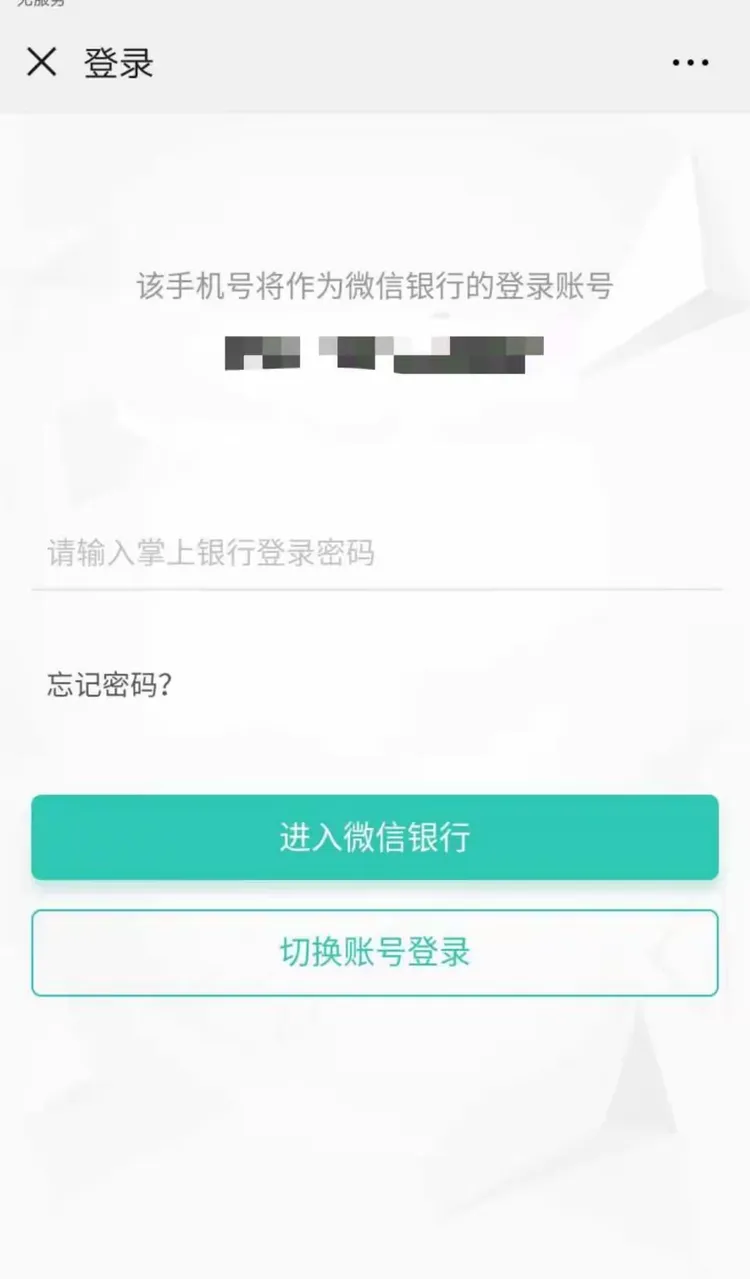The width and height of the screenshot is (750, 1279).
Task: Dismiss the login page using the X icon
Action: 42,63
